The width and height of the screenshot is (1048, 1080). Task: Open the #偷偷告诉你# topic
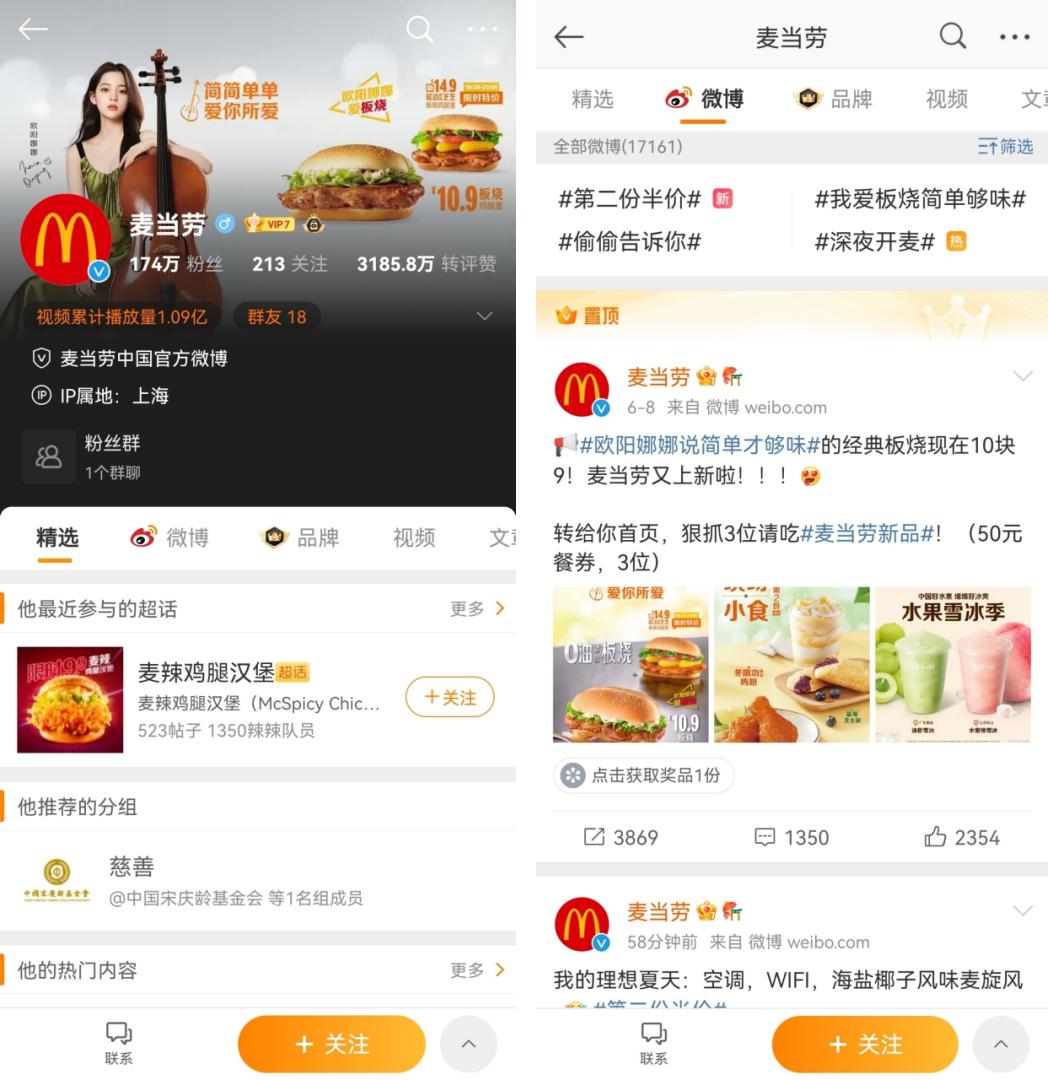point(630,241)
